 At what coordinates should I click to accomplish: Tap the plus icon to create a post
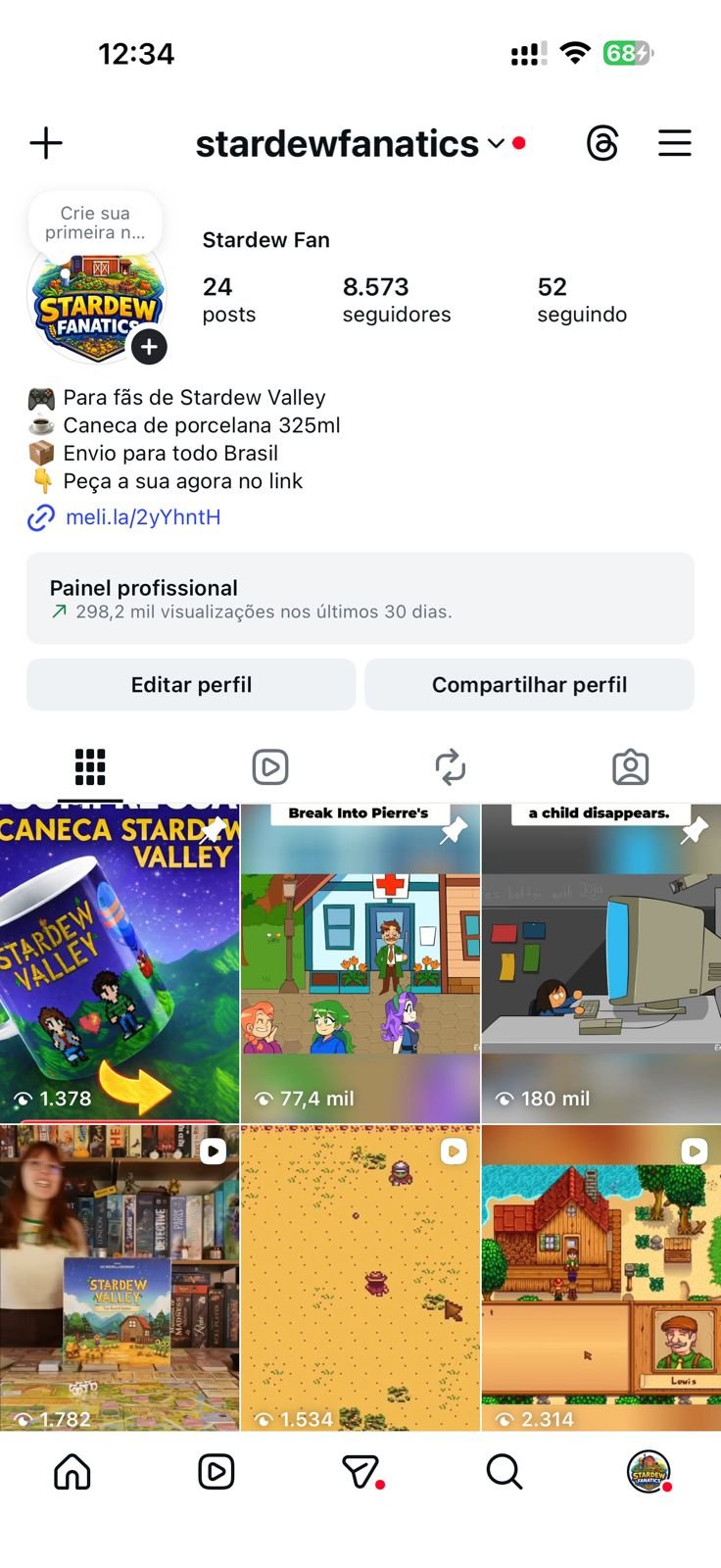click(x=46, y=143)
